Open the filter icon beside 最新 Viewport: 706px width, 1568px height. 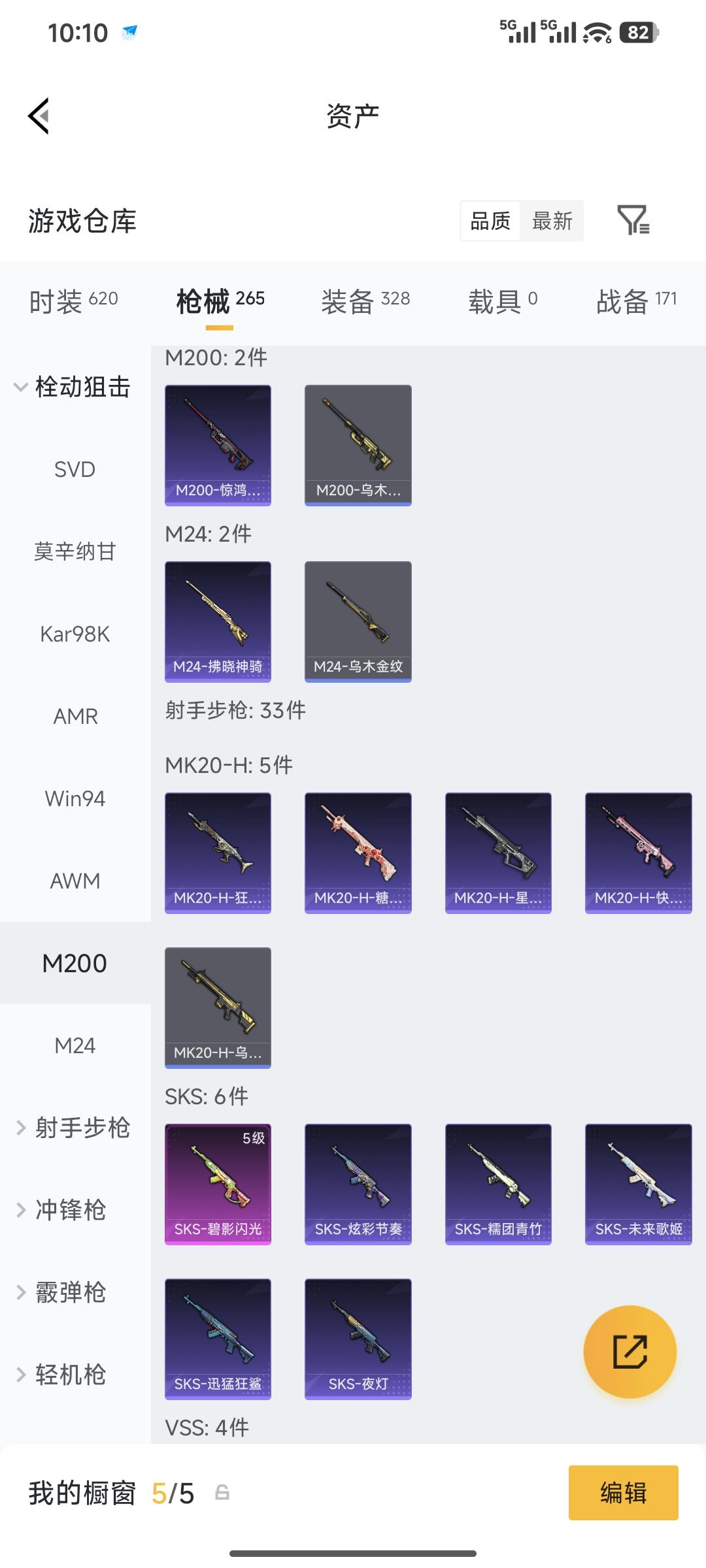coord(633,220)
